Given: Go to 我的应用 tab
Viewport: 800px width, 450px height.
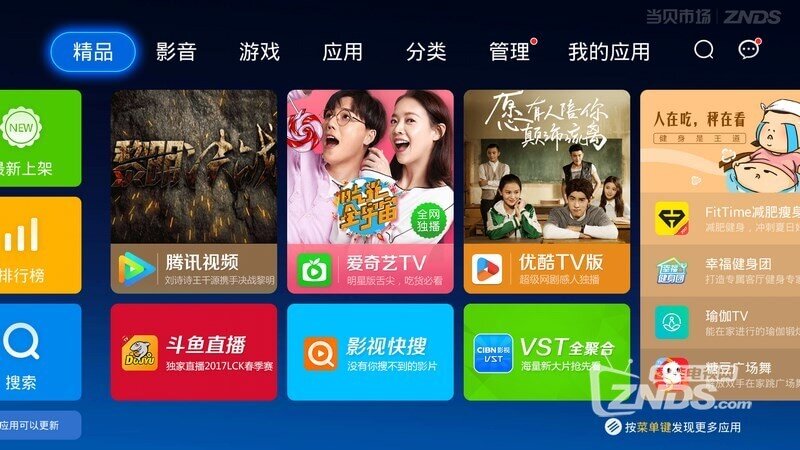Looking at the screenshot, I should (609, 52).
